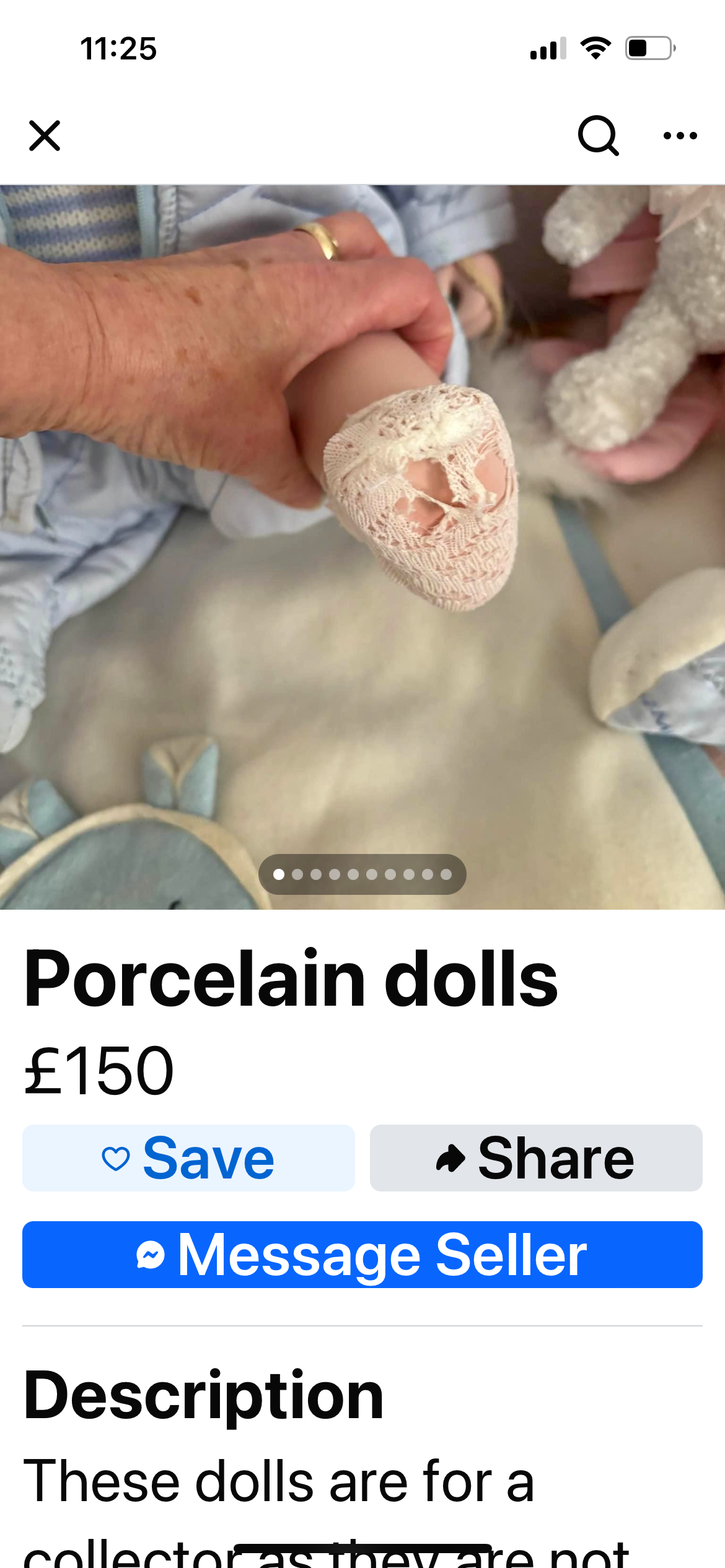This screenshot has width=725, height=1568.
Task: Open marketplace search
Action: point(598,135)
